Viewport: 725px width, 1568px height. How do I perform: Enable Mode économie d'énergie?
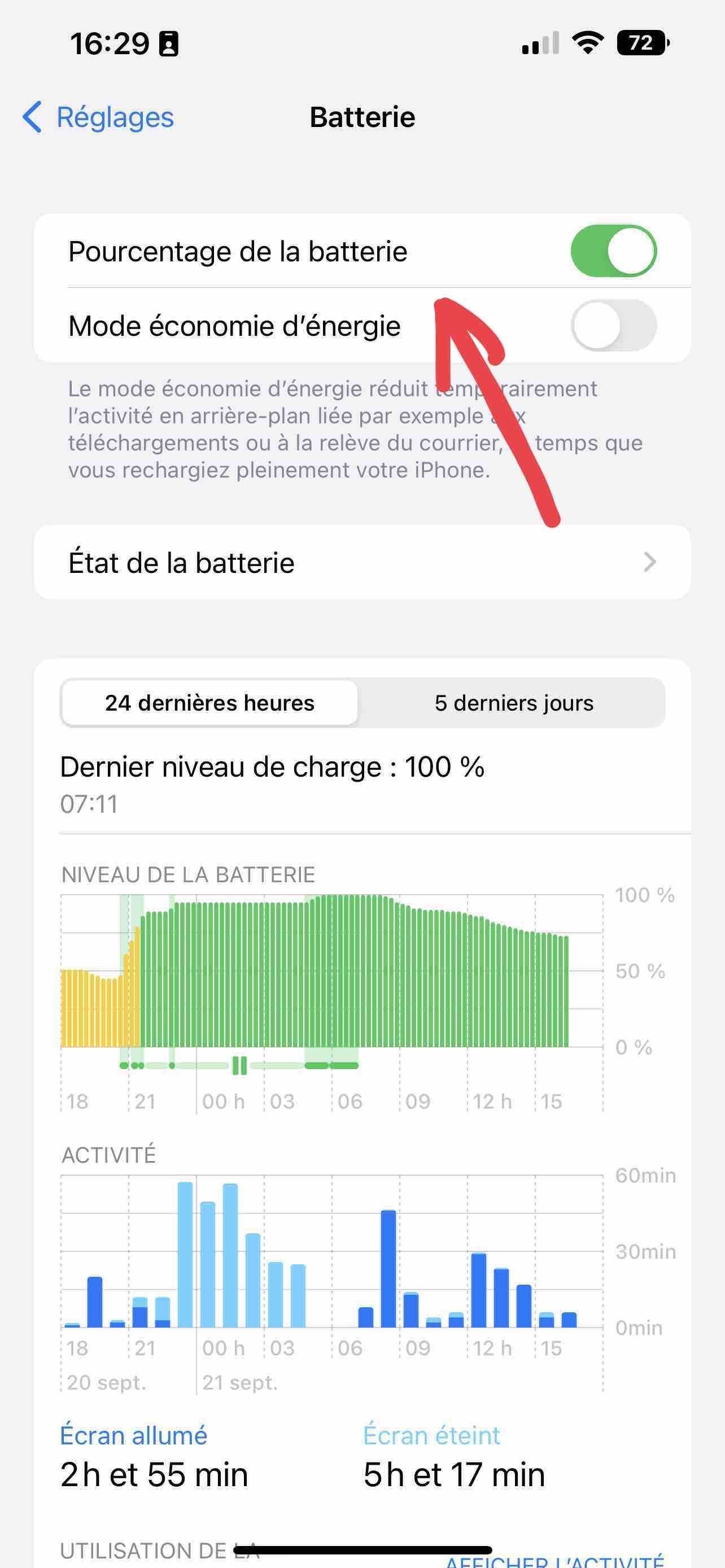[613, 325]
